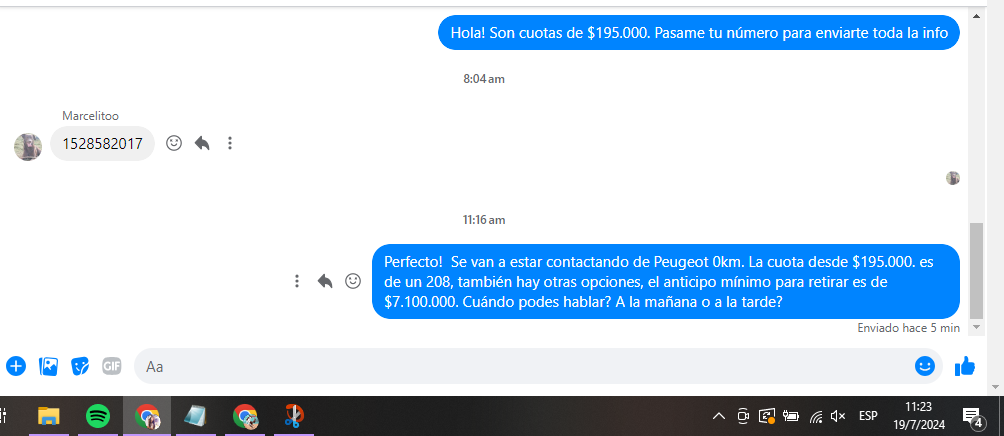Open more options for the Perfecto message

point(297,281)
